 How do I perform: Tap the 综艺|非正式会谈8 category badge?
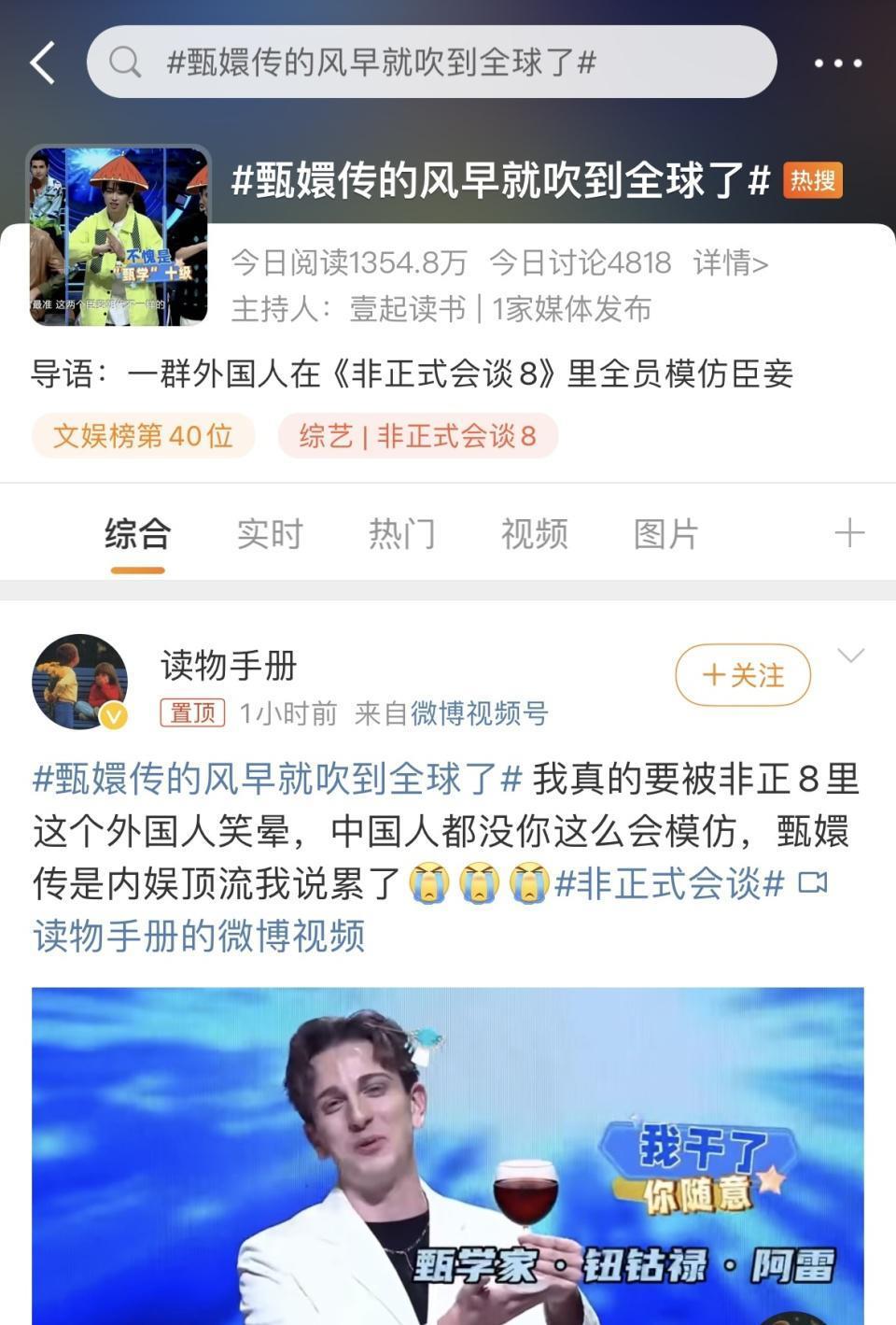[414, 434]
